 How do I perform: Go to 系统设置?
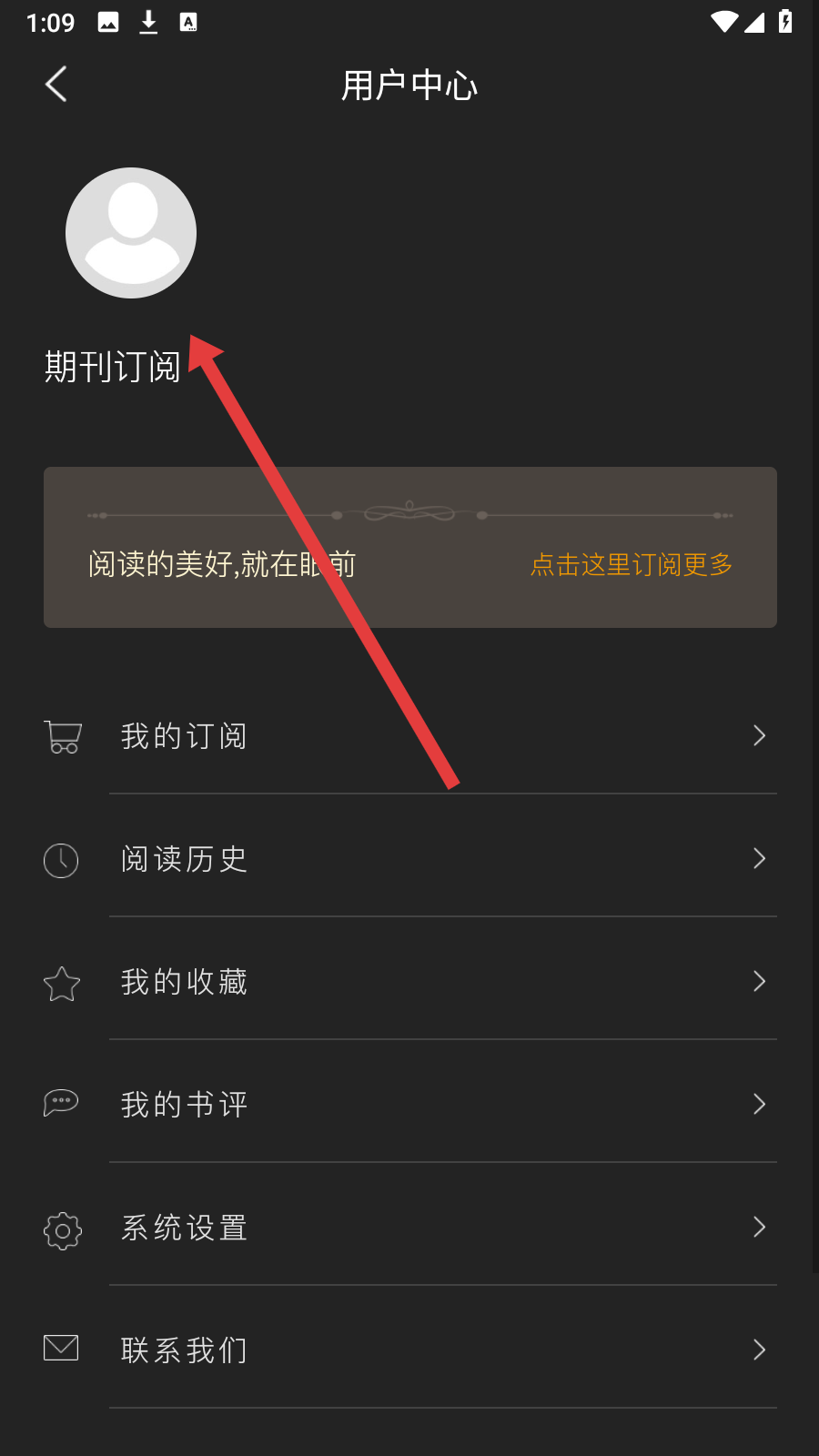[x=409, y=1227]
